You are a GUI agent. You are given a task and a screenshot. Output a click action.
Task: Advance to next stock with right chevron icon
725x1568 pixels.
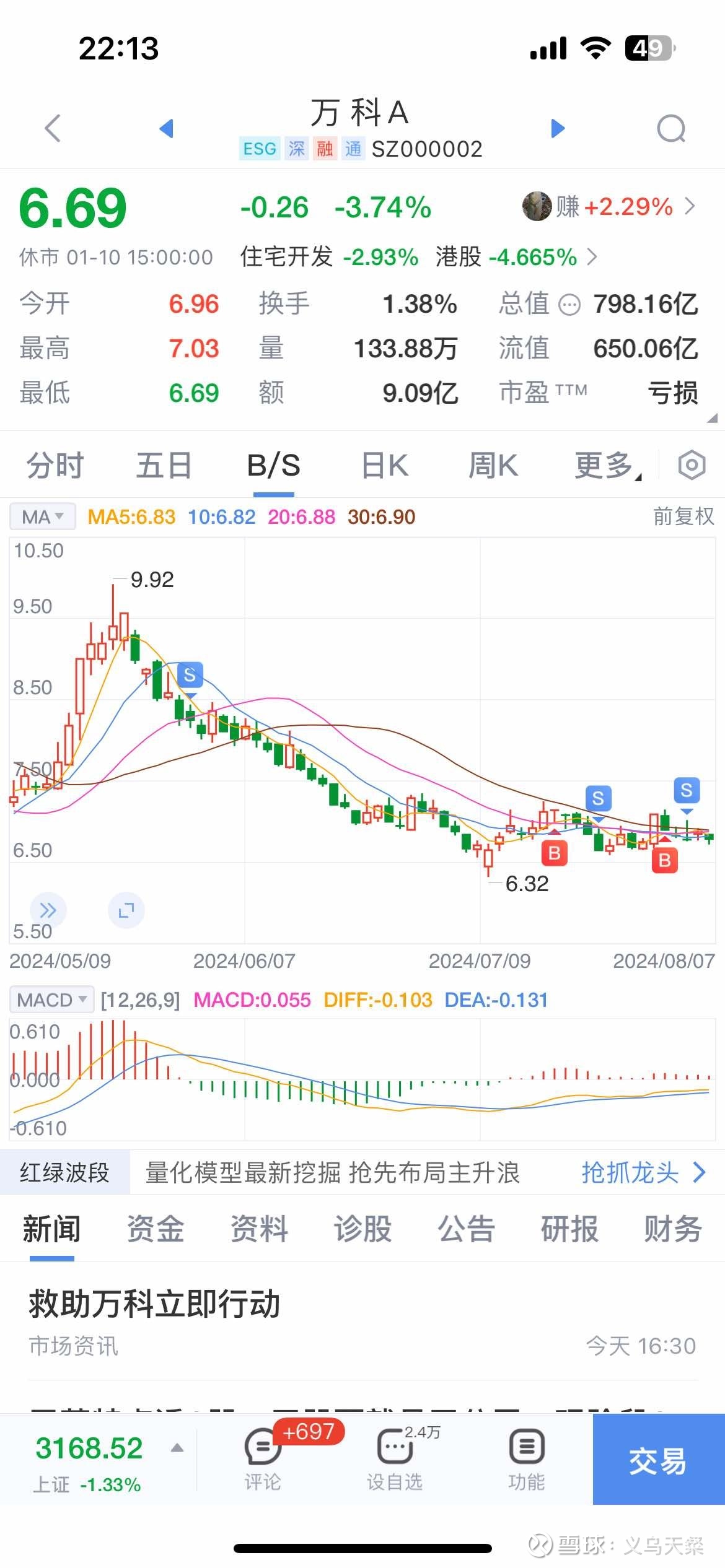[556, 129]
